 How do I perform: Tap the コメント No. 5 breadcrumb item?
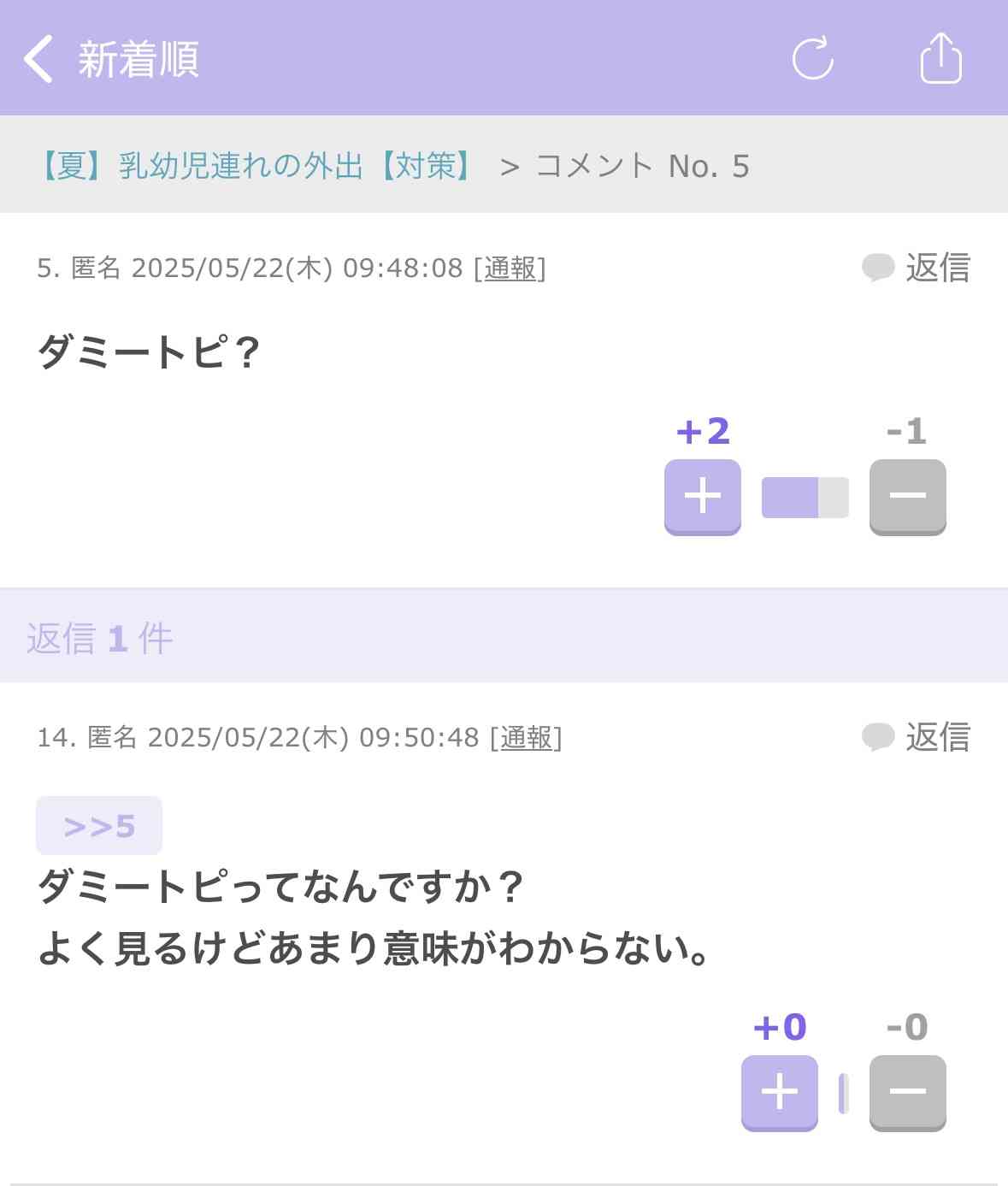pyautogui.click(x=643, y=168)
